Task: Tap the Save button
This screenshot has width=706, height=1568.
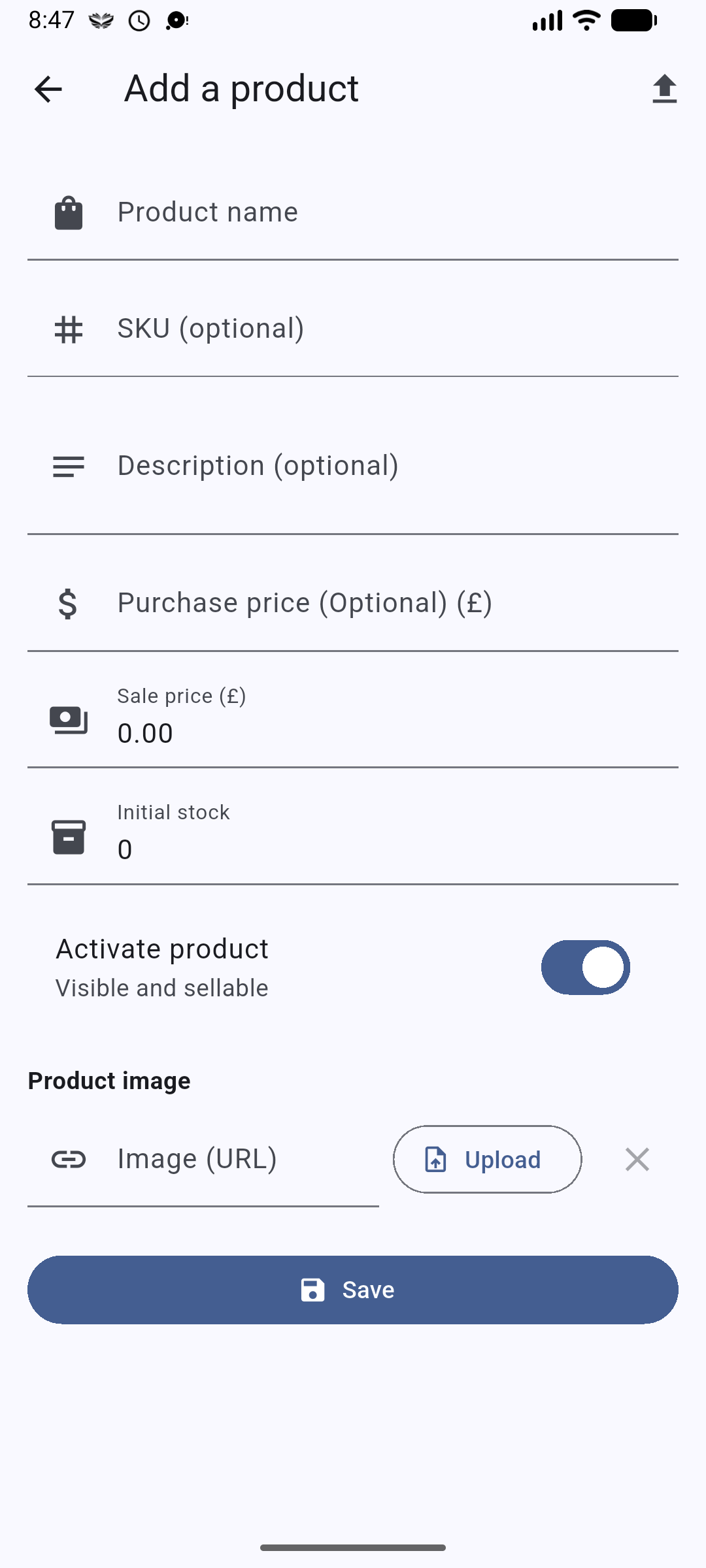Action: pyautogui.click(x=353, y=1288)
